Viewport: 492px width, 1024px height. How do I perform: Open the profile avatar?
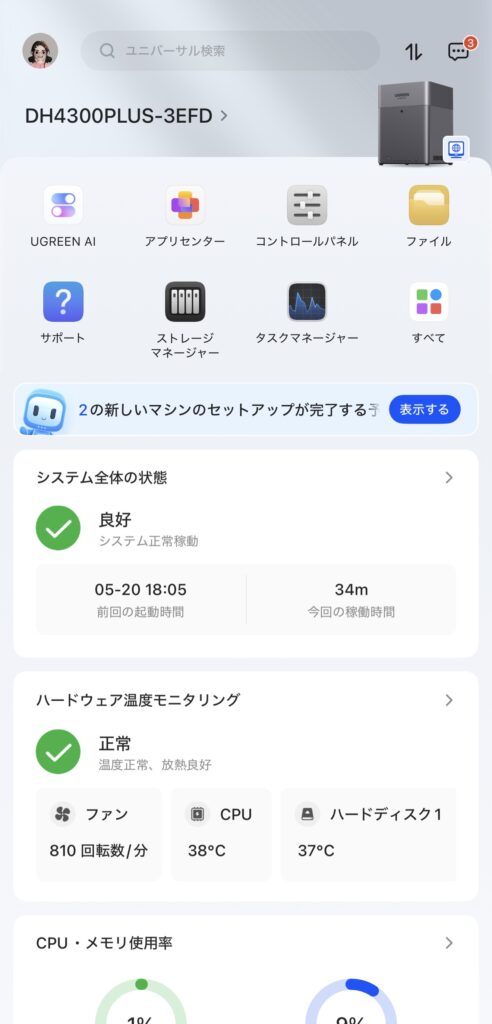point(40,51)
